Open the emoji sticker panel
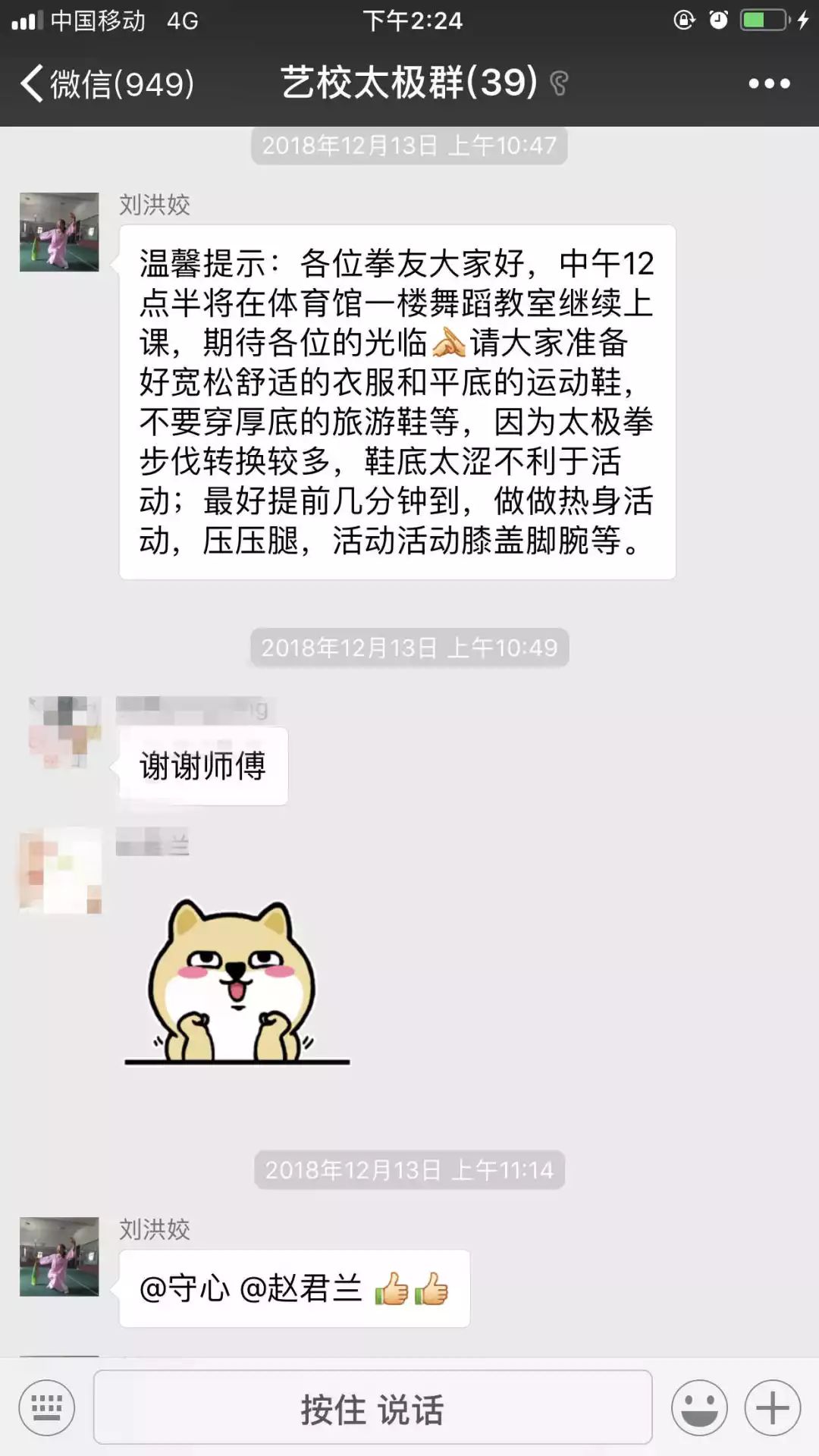Screen dimensions: 819x1456 click(699, 1408)
